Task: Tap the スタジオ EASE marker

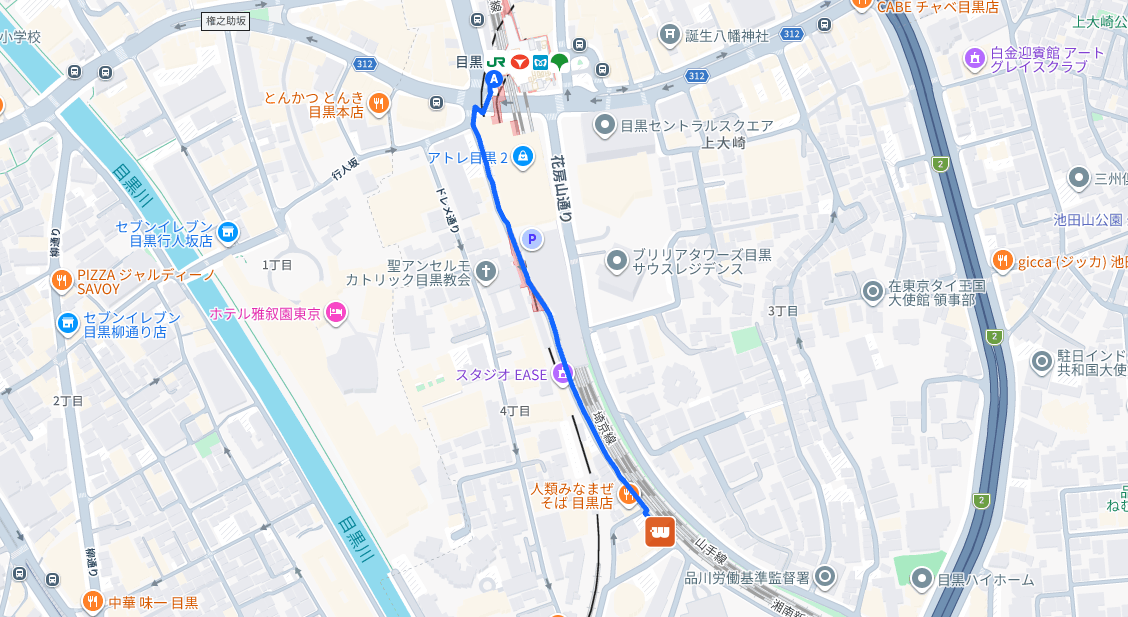Action: [x=562, y=375]
